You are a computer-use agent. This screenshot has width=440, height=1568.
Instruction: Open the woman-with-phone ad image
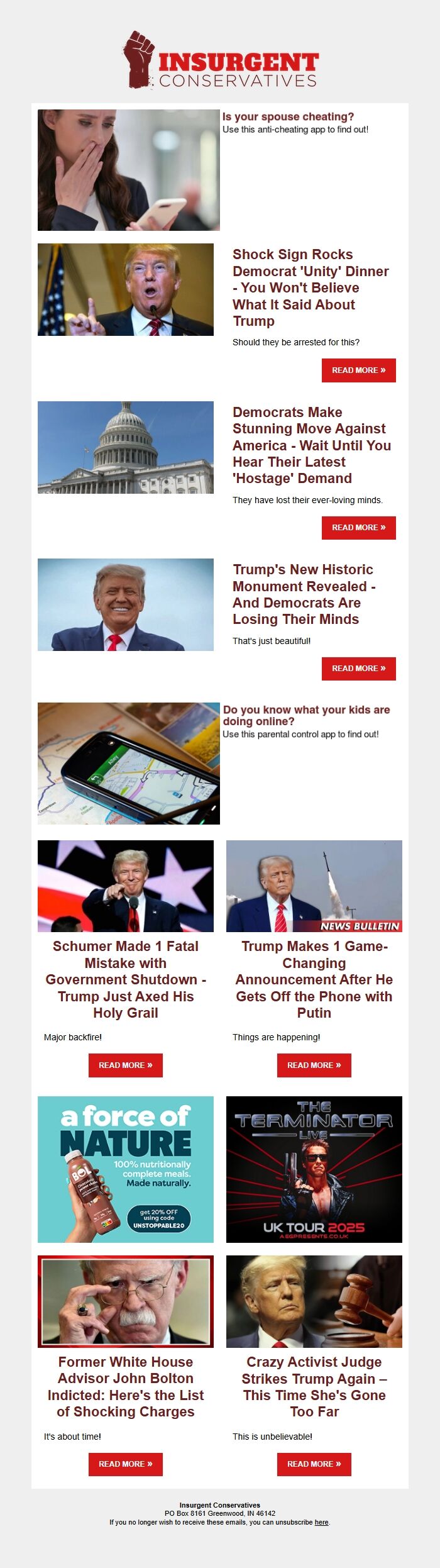128,170
